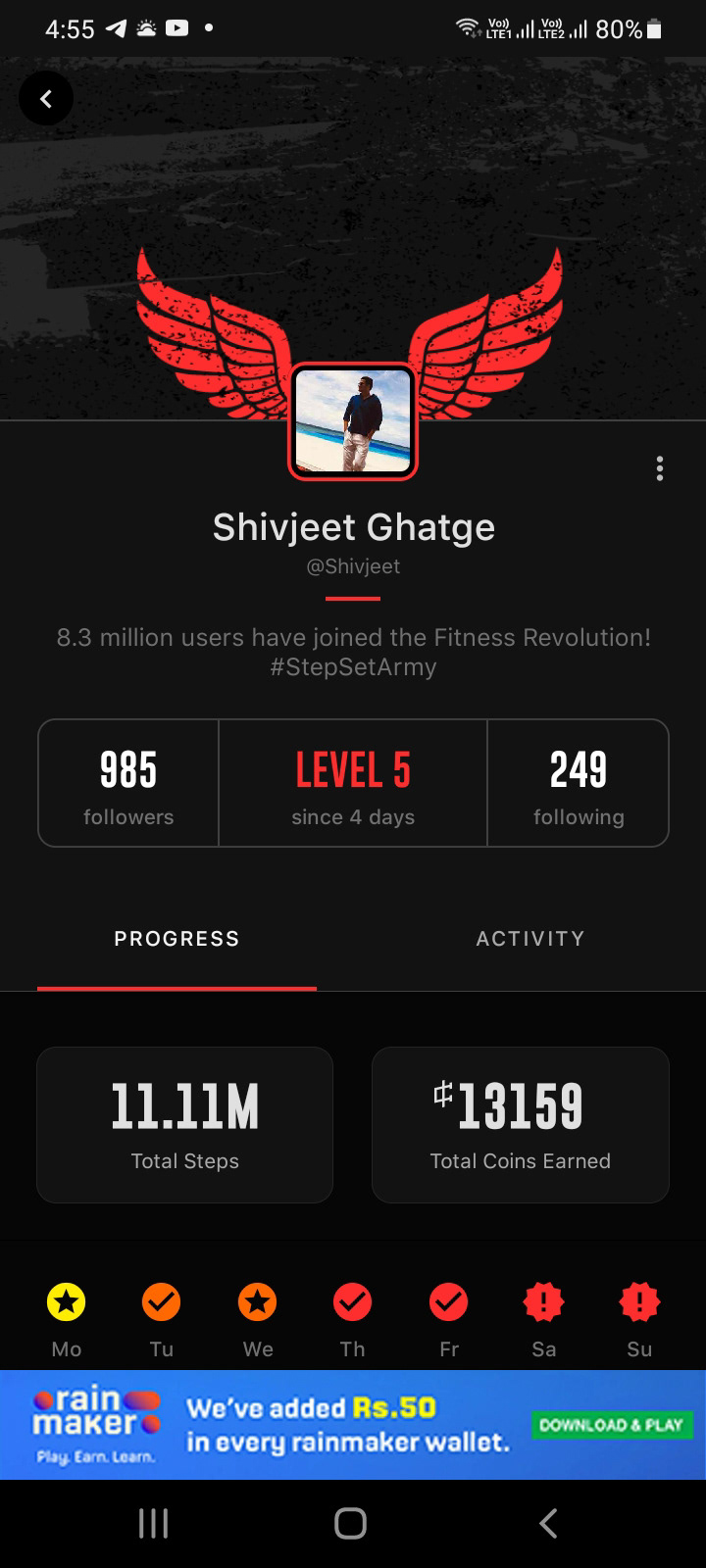The width and height of the screenshot is (706, 1568).
Task: Open the system recent apps view
Action: (154, 1523)
